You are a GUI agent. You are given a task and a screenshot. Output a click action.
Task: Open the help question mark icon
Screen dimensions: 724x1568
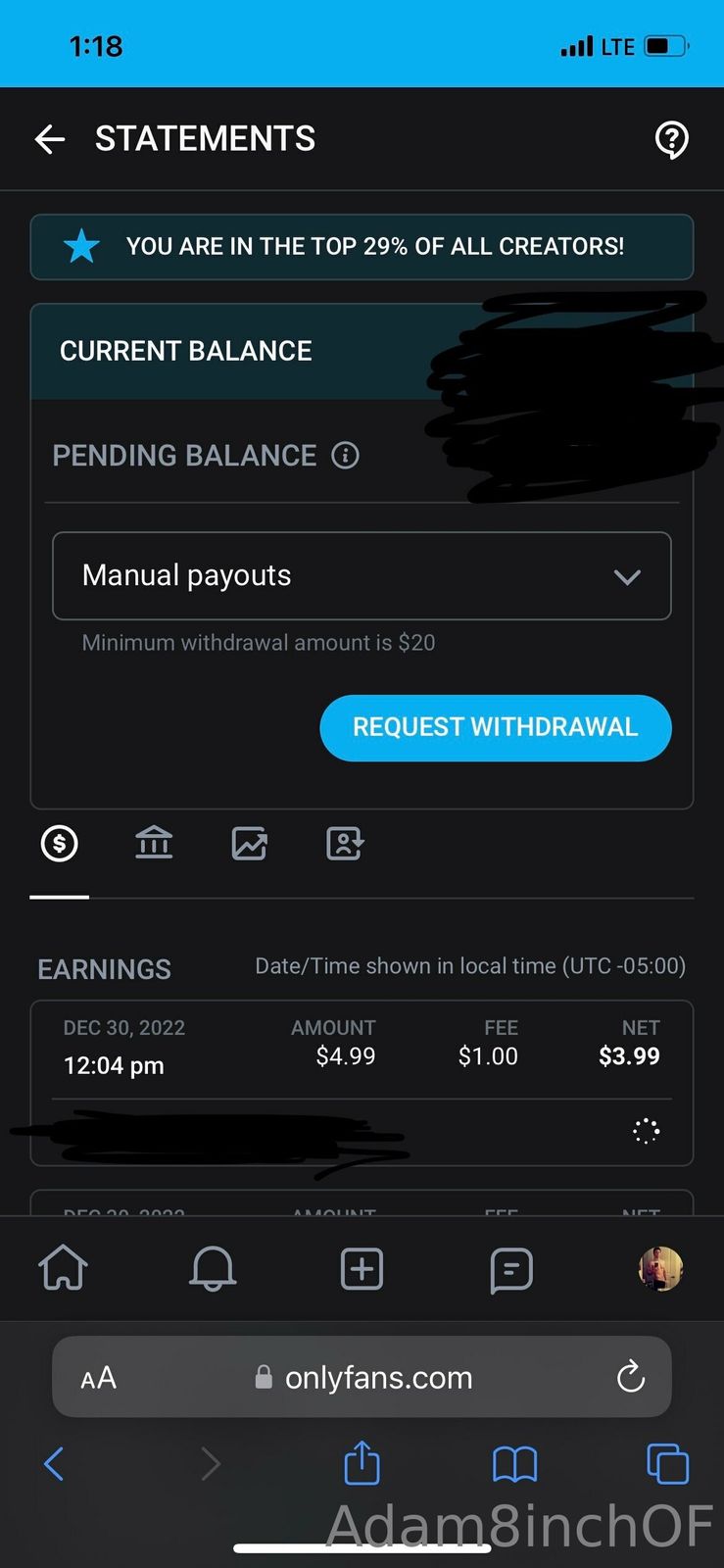tap(671, 139)
